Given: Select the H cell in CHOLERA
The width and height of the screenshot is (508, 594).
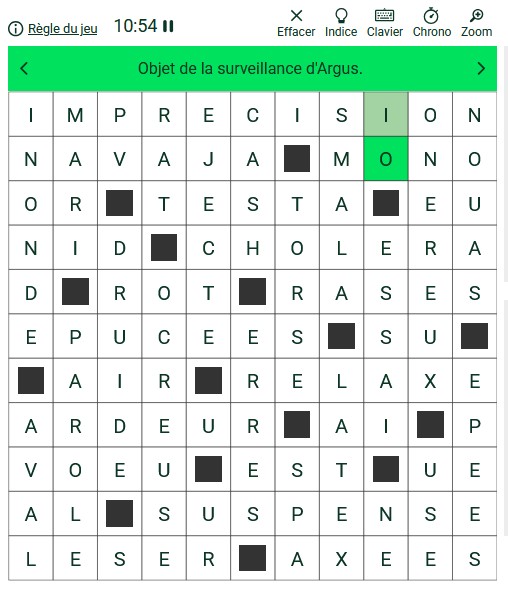Looking at the screenshot, I should click(x=253, y=248).
